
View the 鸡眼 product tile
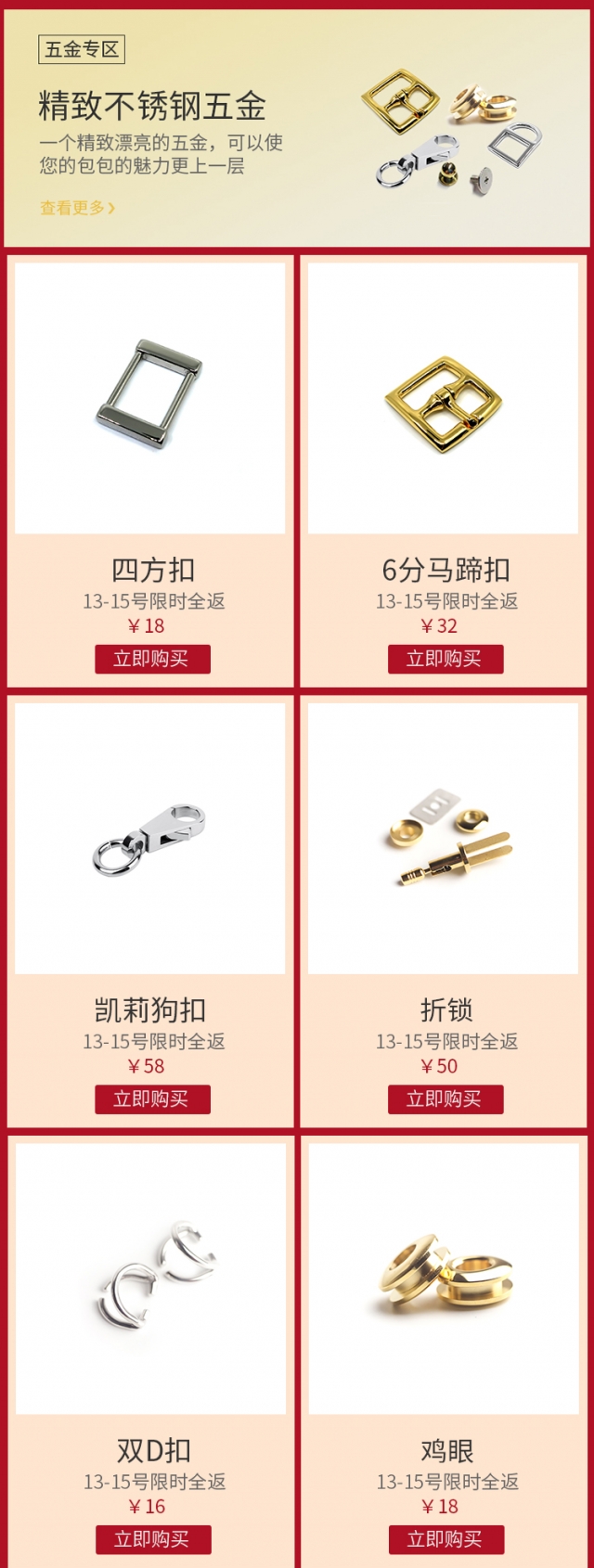pos(443,1279)
